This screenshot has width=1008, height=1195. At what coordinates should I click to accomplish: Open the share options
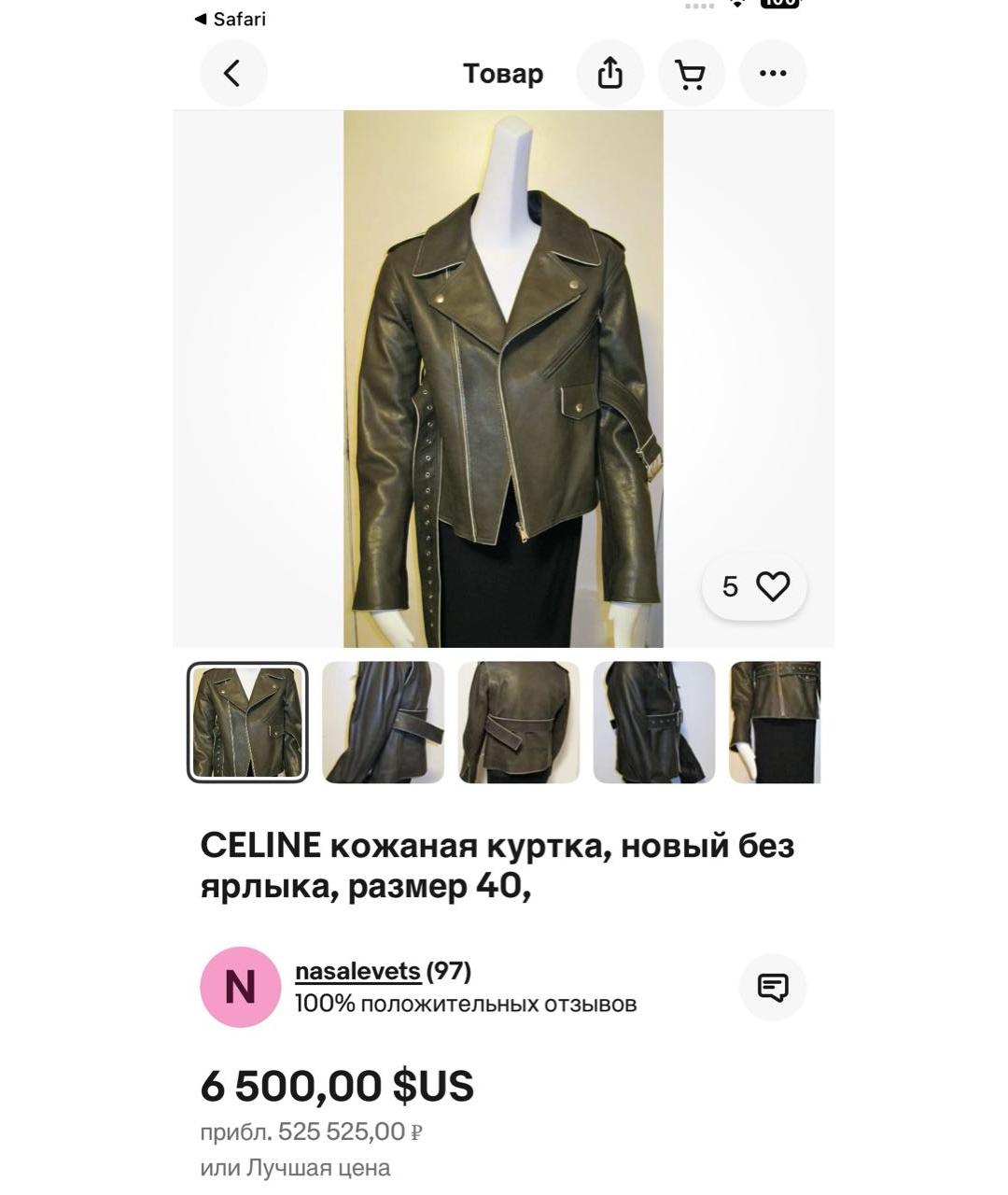610,73
